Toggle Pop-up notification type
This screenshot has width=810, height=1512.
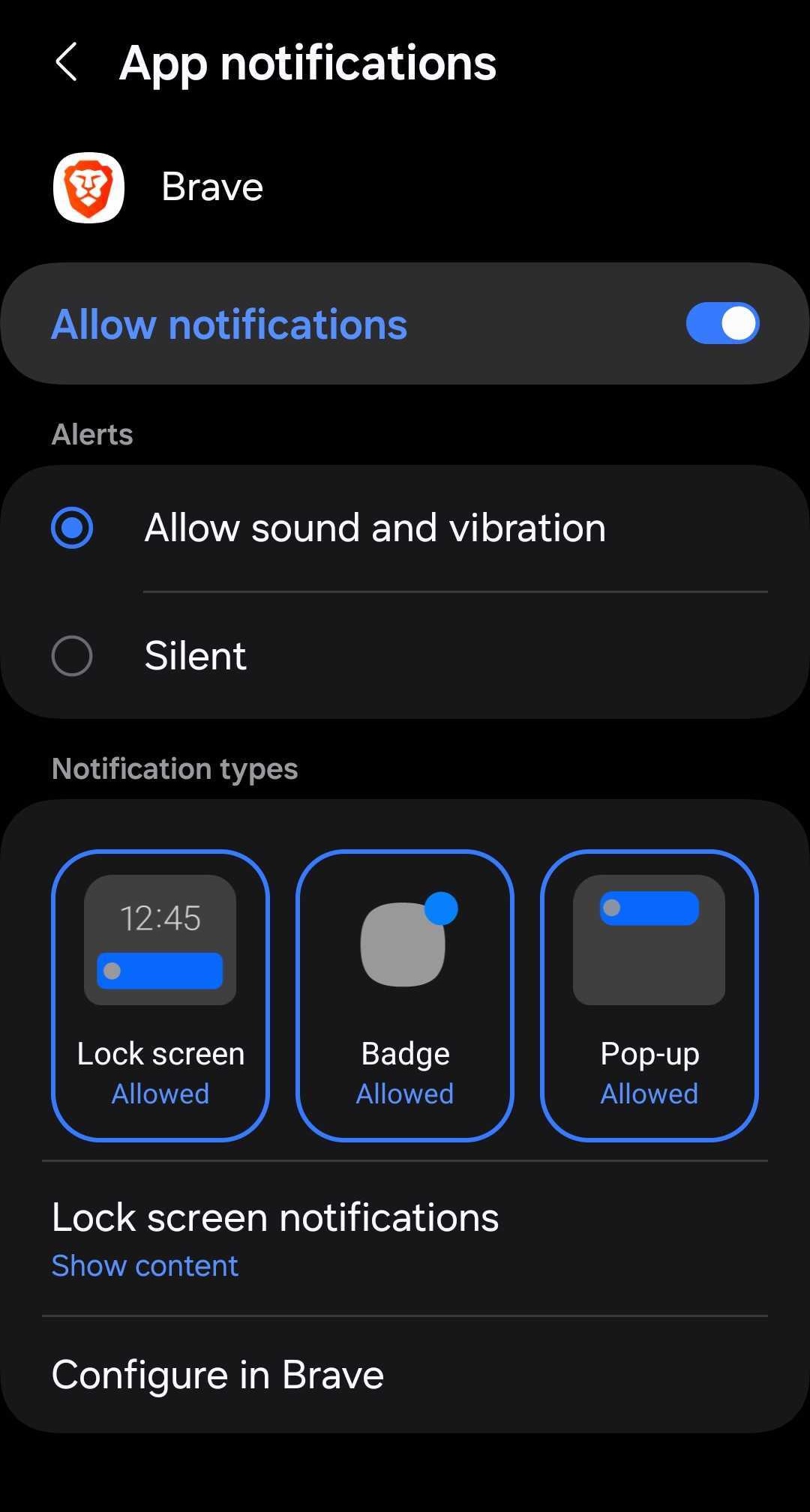click(649, 995)
